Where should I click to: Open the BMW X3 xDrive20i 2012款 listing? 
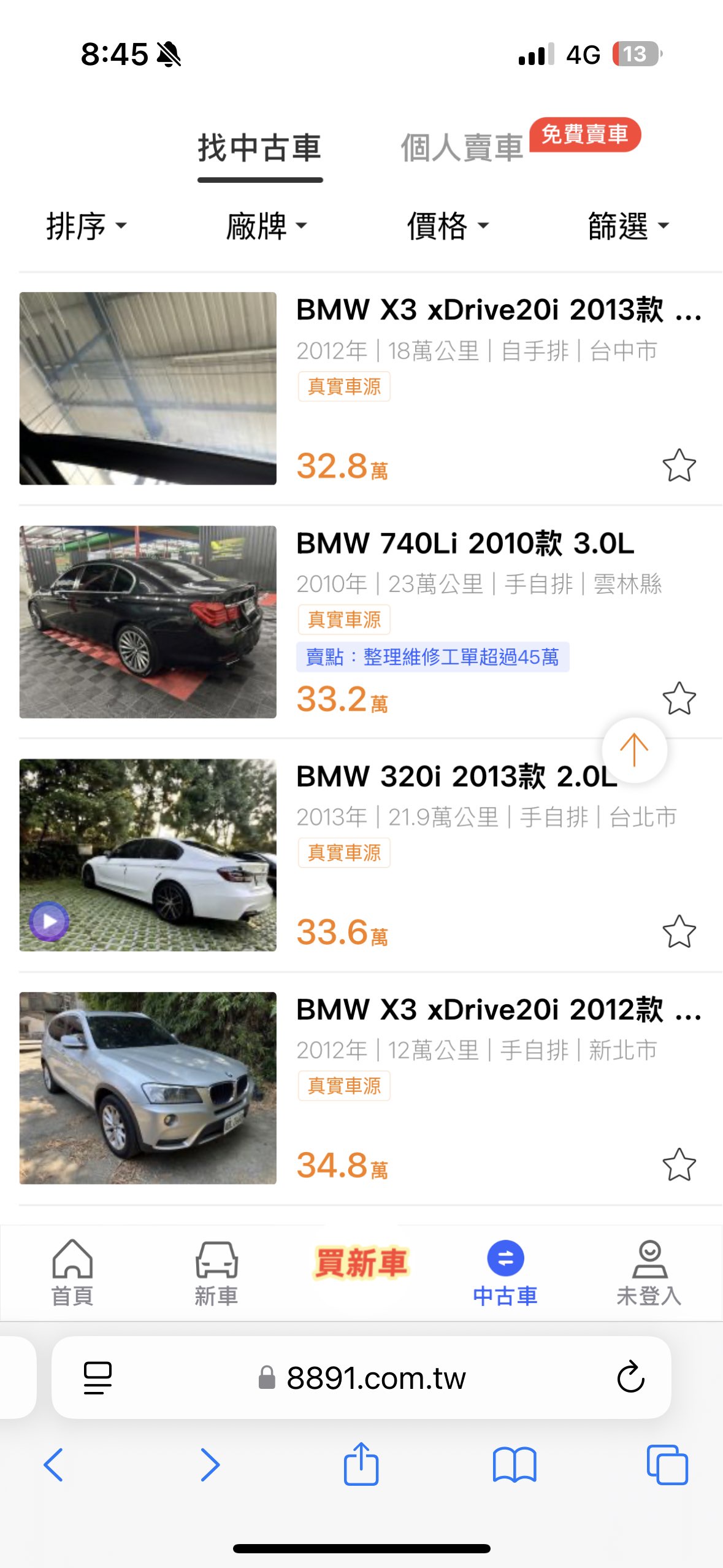(x=478, y=1010)
